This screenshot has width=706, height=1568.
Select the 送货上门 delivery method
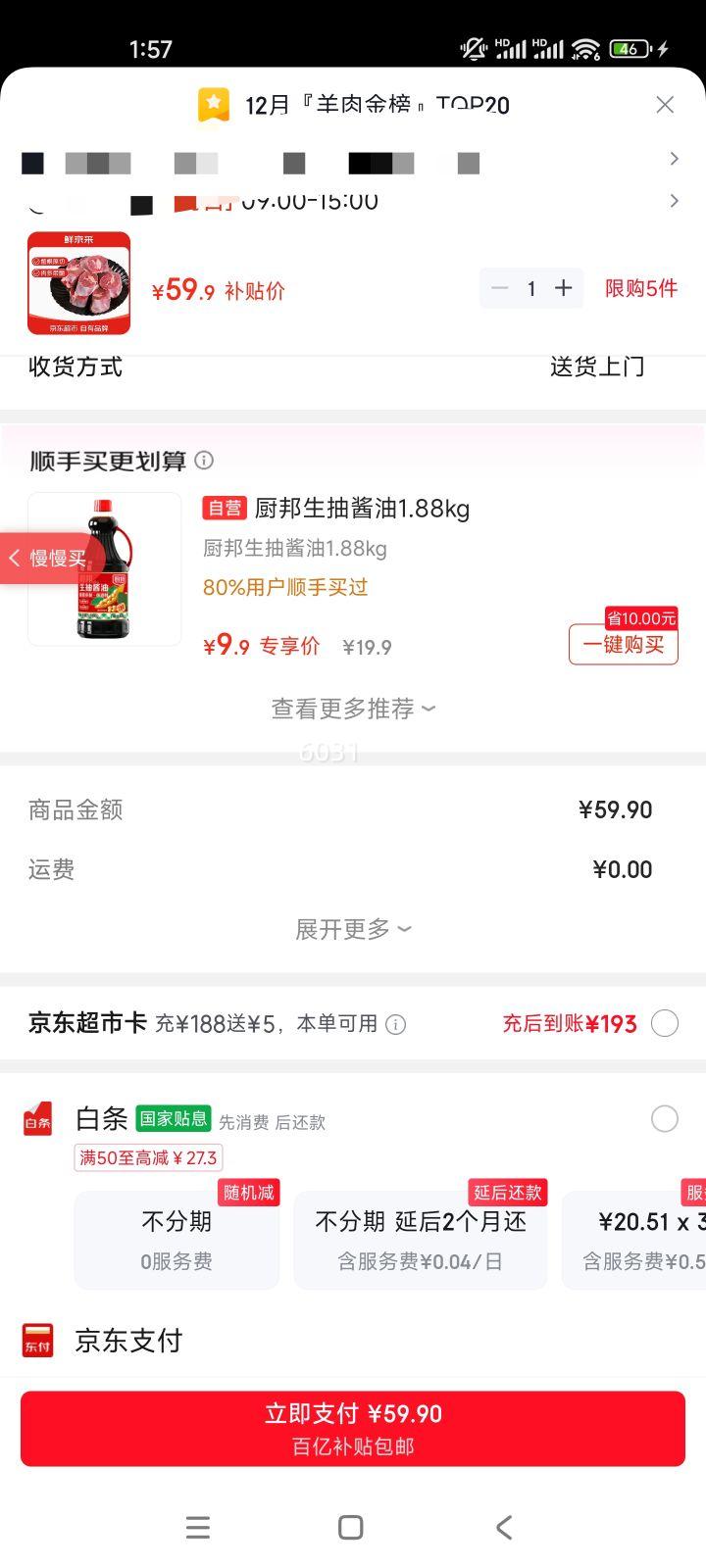(x=597, y=367)
